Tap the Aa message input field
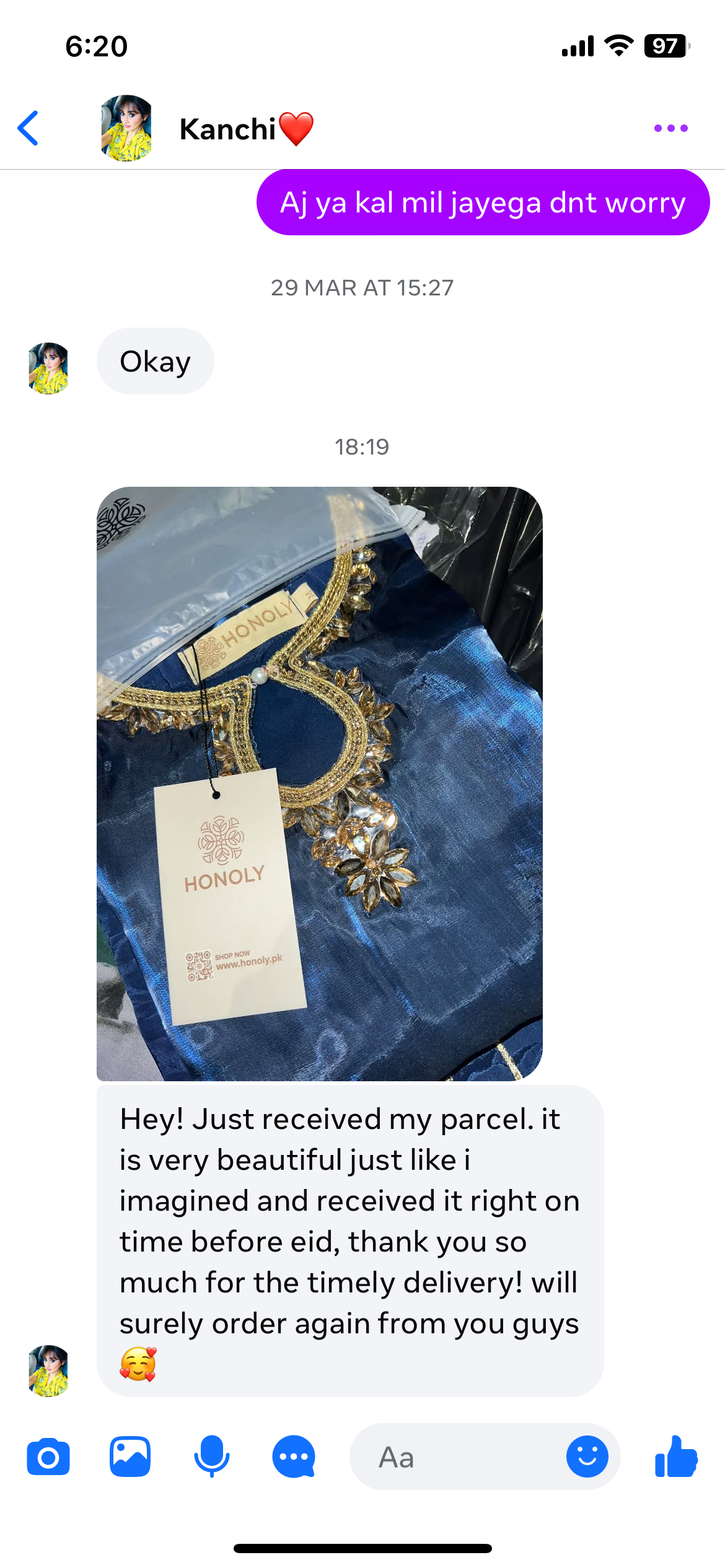Image resolution: width=725 pixels, height=1568 pixels. coord(459,1457)
